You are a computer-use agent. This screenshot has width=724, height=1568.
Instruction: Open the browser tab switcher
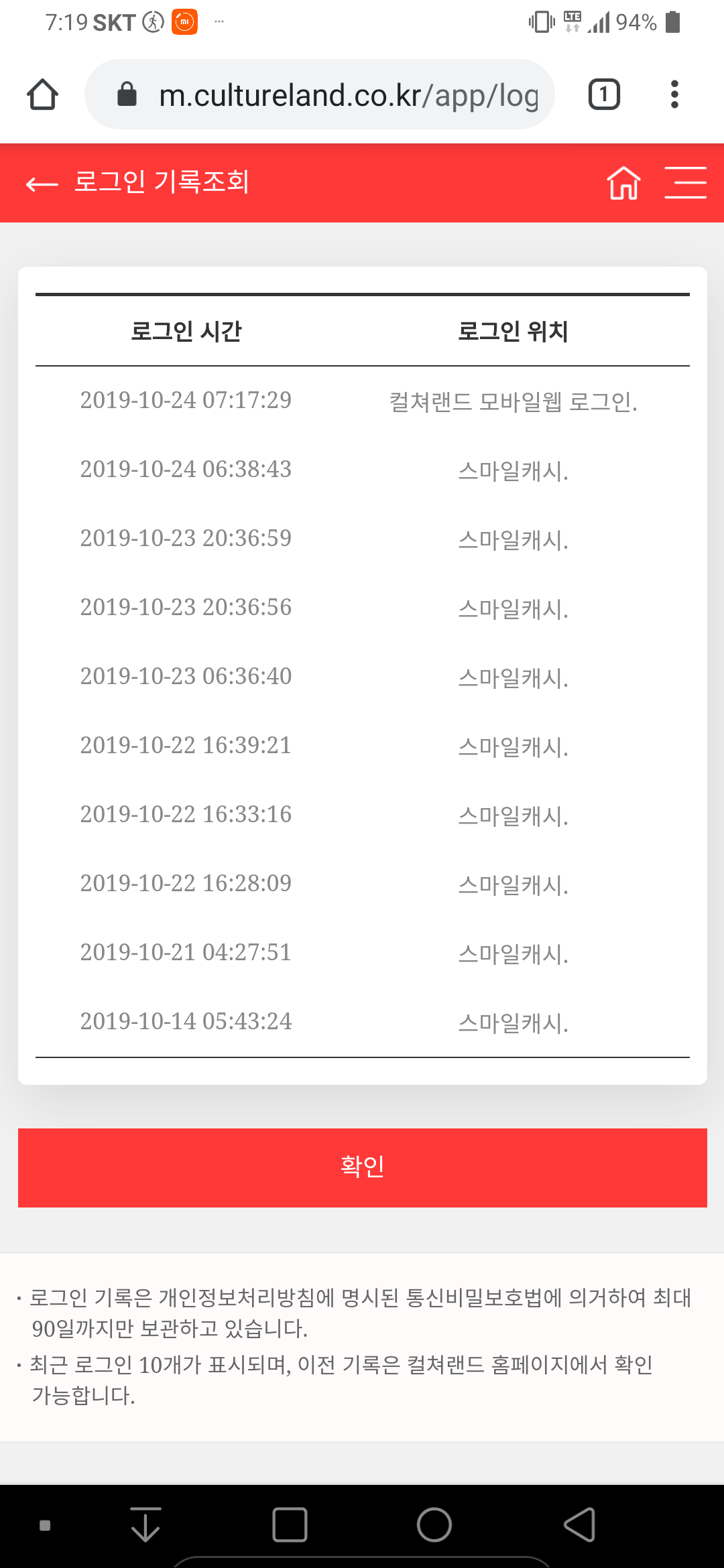click(604, 94)
